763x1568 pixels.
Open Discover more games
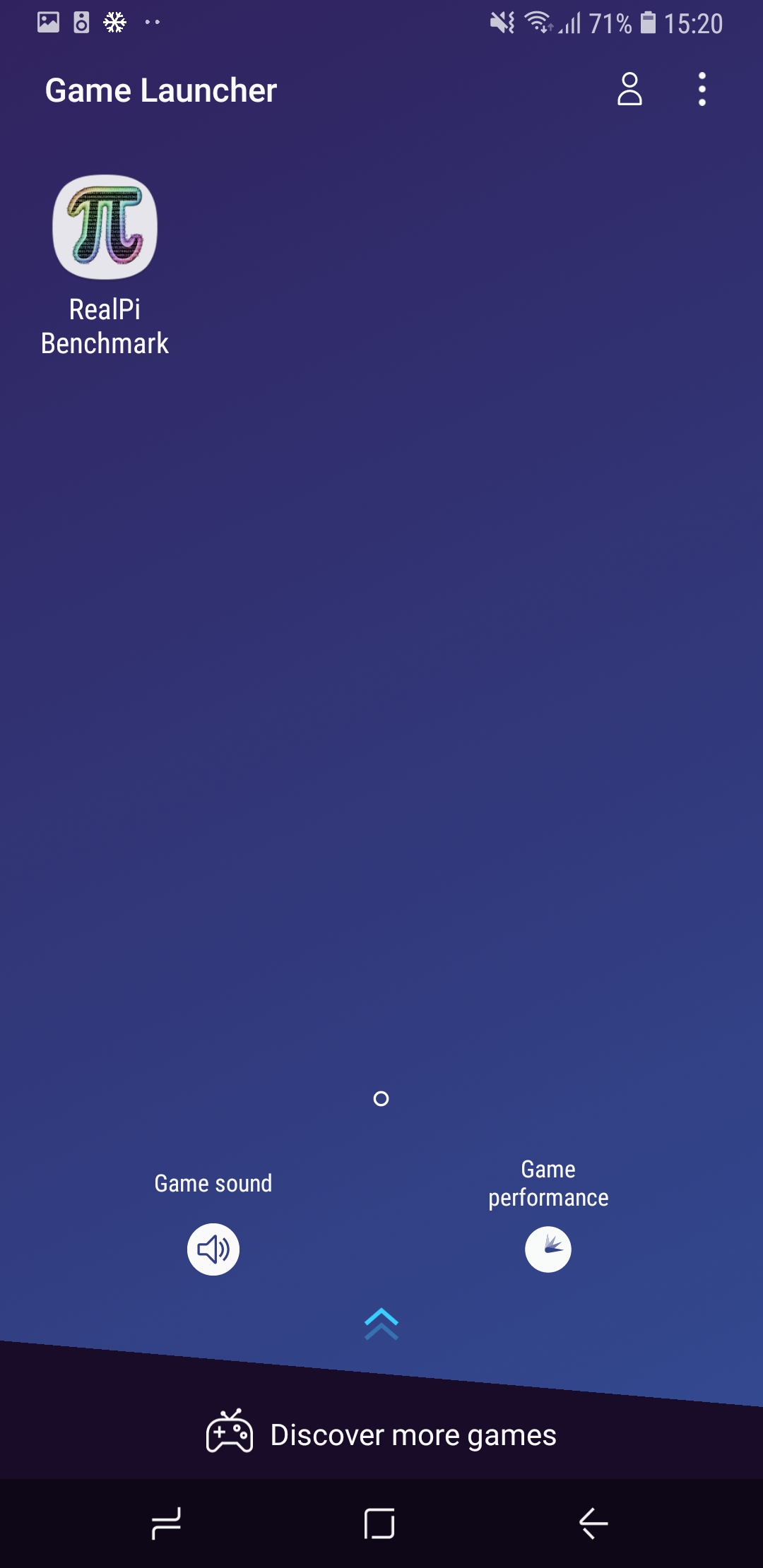(x=381, y=1435)
